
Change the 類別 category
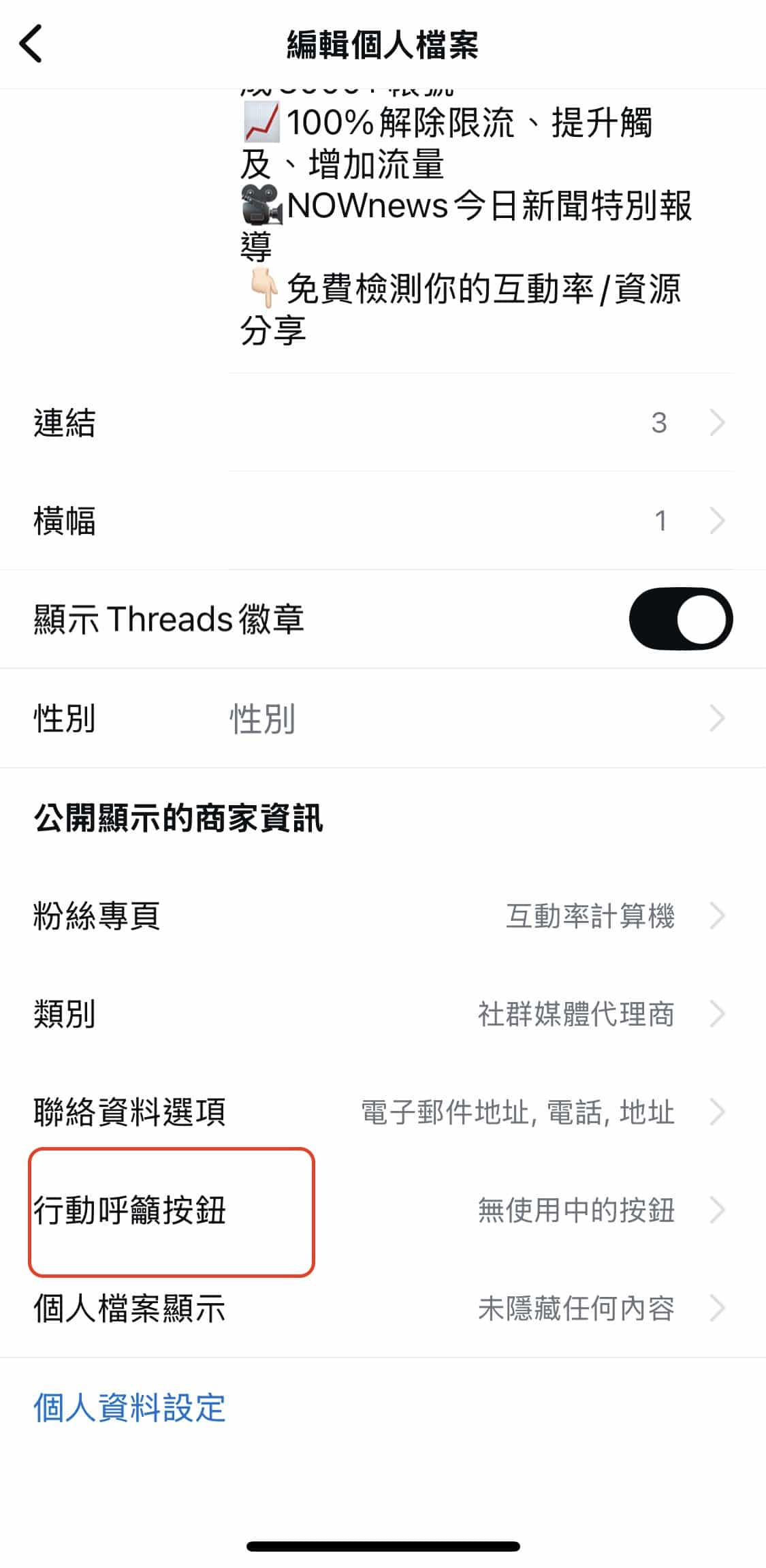click(383, 1014)
